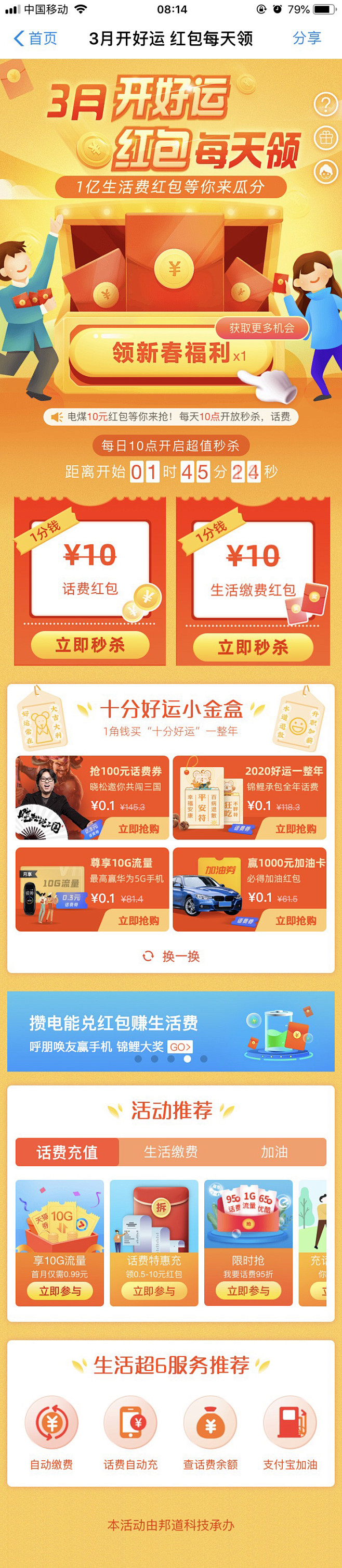Tap 获取更多机会

pyautogui.click(x=261, y=328)
